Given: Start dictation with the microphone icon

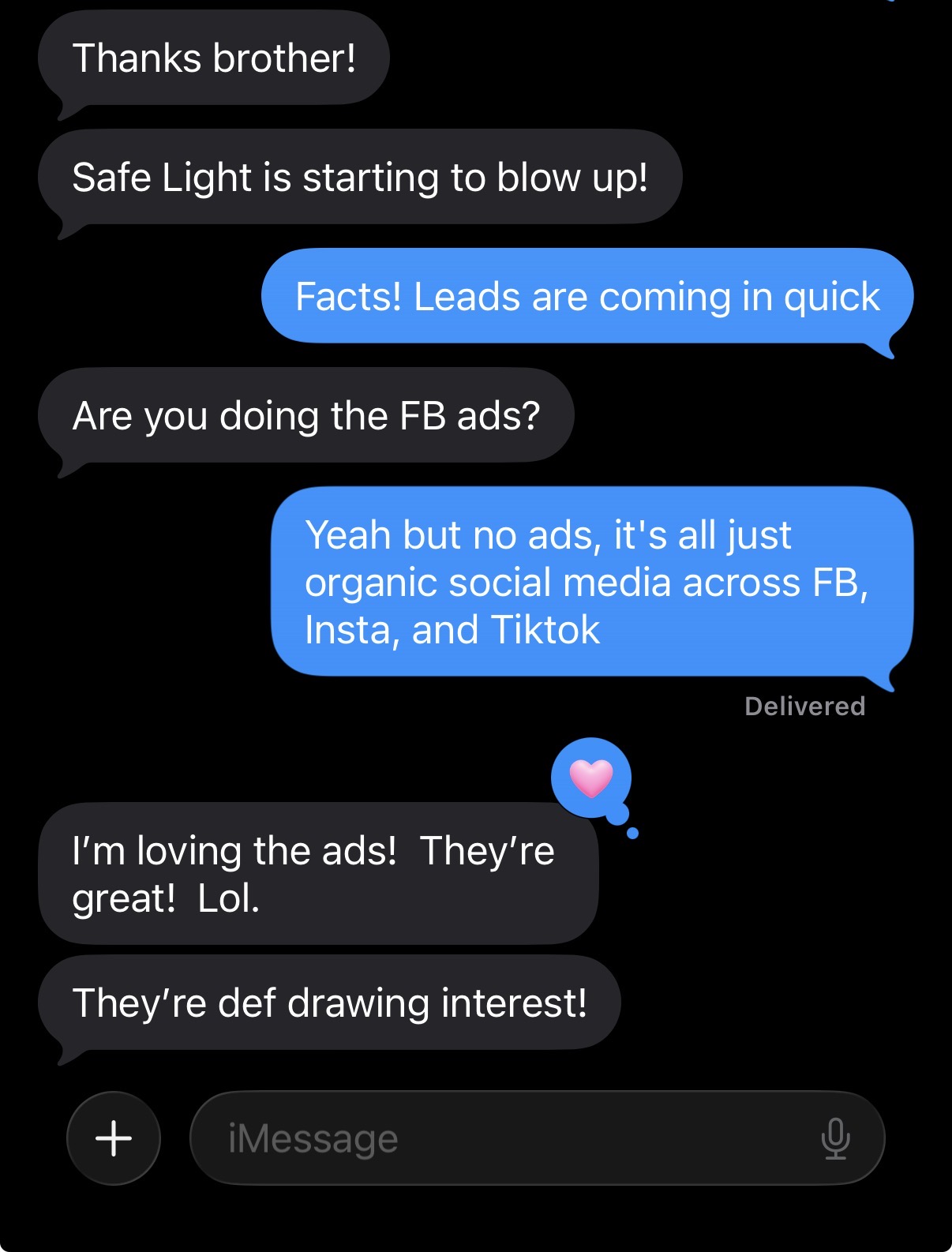Looking at the screenshot, I should [835, 1138].
